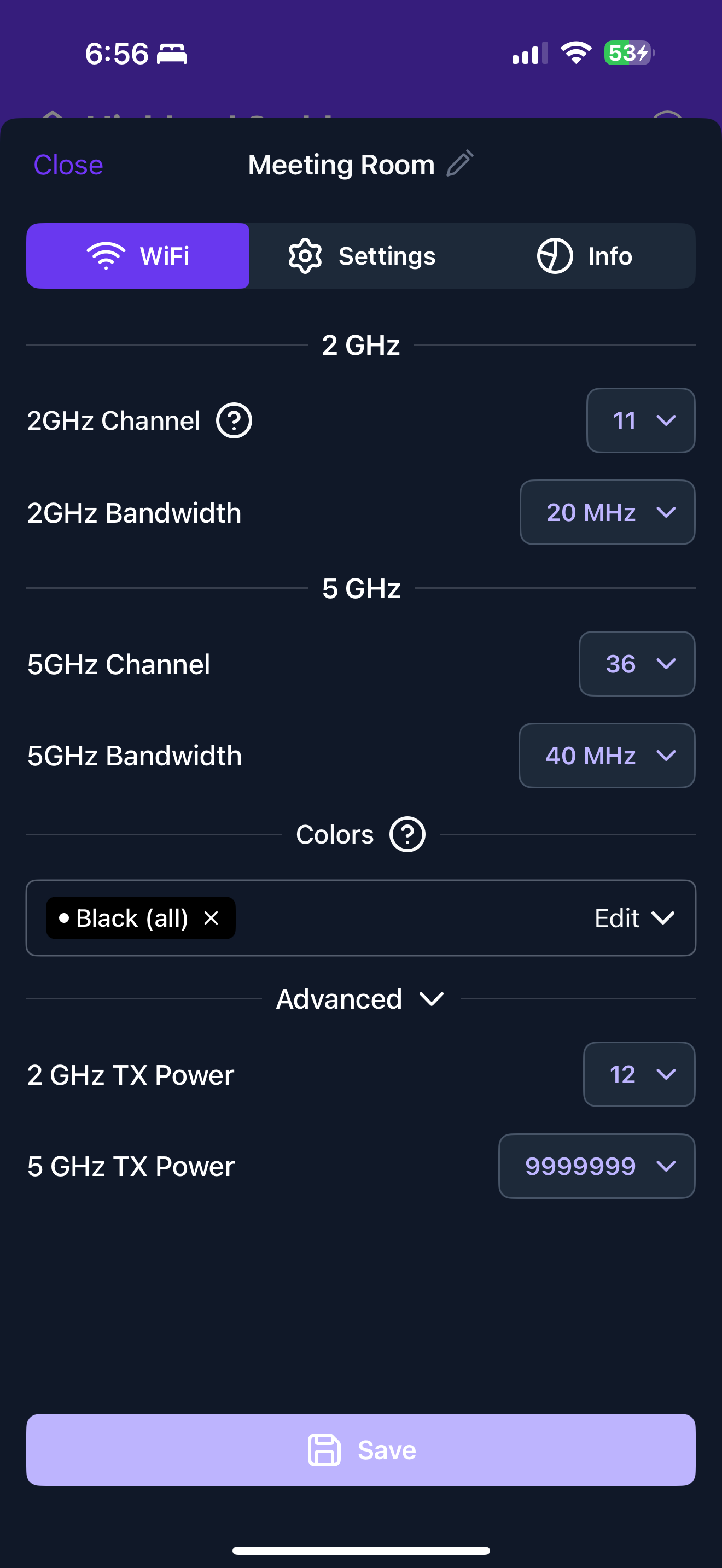
Task: Open help for Colors section
Action: (407, 834)
